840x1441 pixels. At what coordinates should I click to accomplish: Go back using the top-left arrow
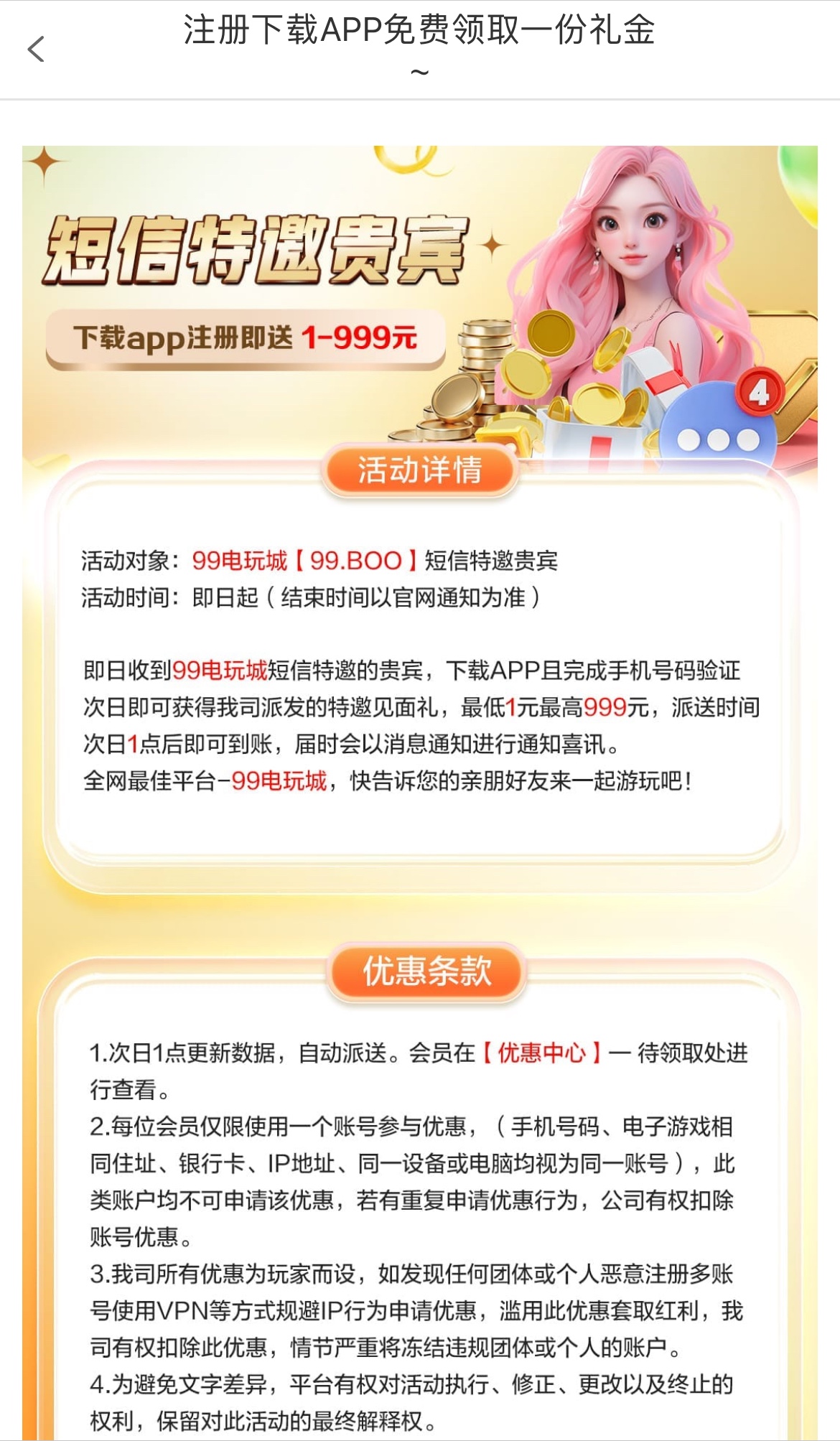tap(36, 50)
